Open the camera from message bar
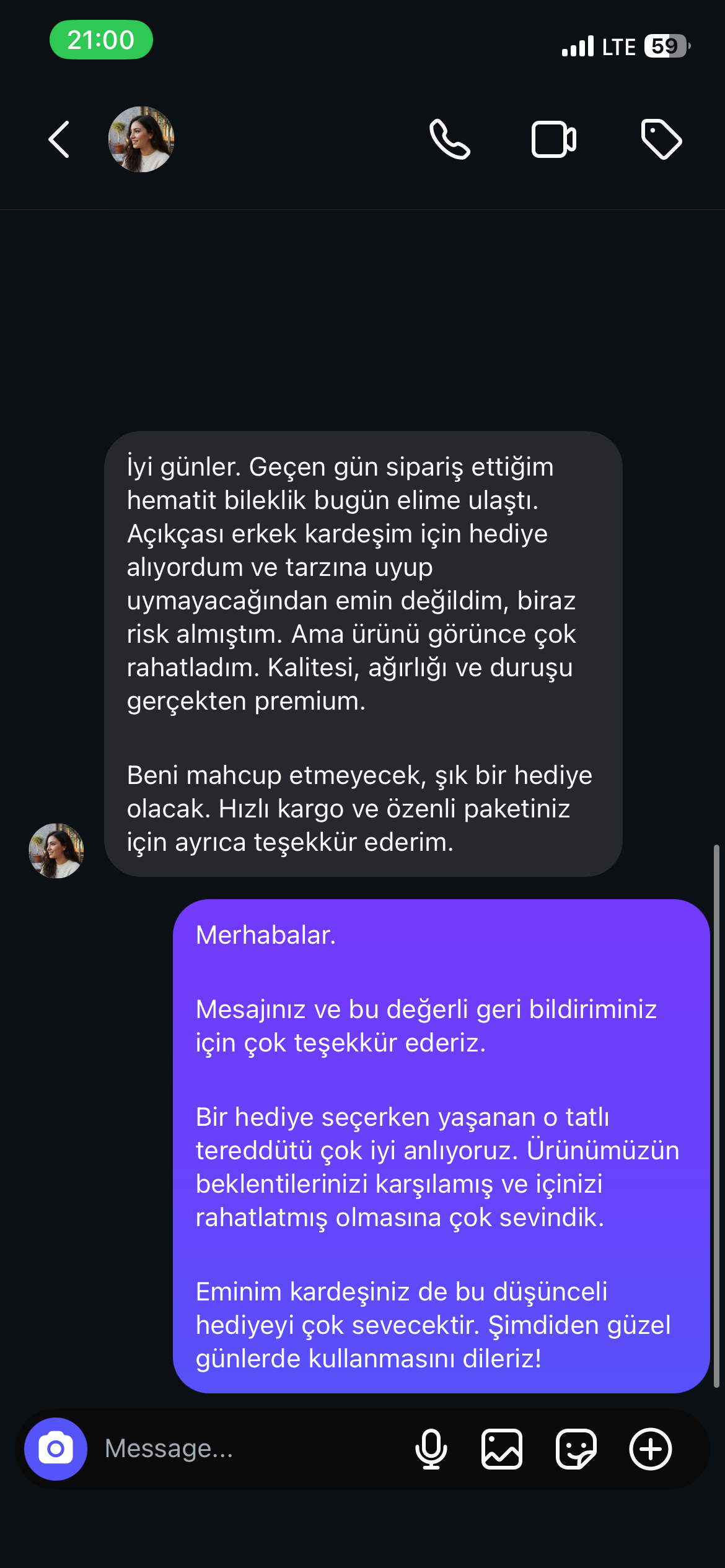 point(56,1449)
